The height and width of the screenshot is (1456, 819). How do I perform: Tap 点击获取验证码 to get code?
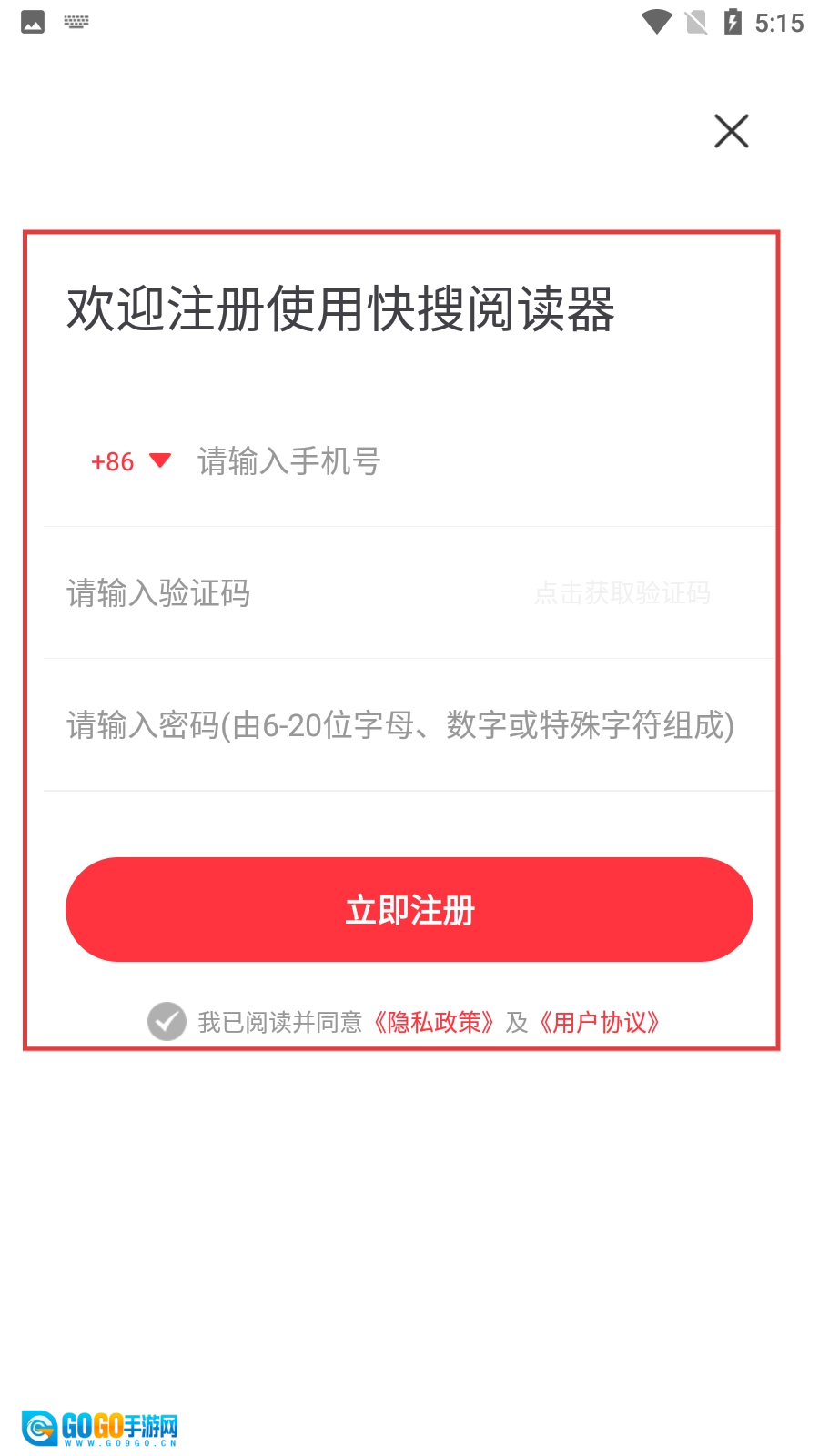pyautogui.click(x=622, y=593)
